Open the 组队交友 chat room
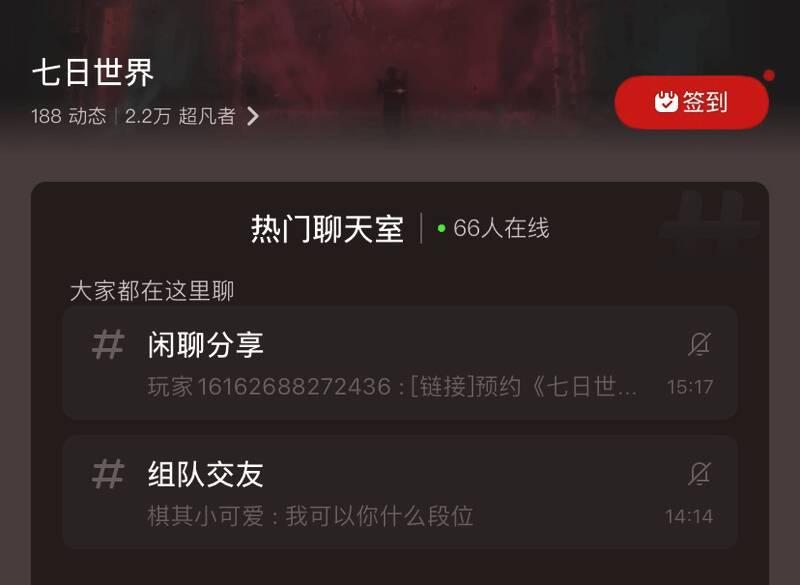The height and width of the screenshot is (585, 800). pos(380,491)
